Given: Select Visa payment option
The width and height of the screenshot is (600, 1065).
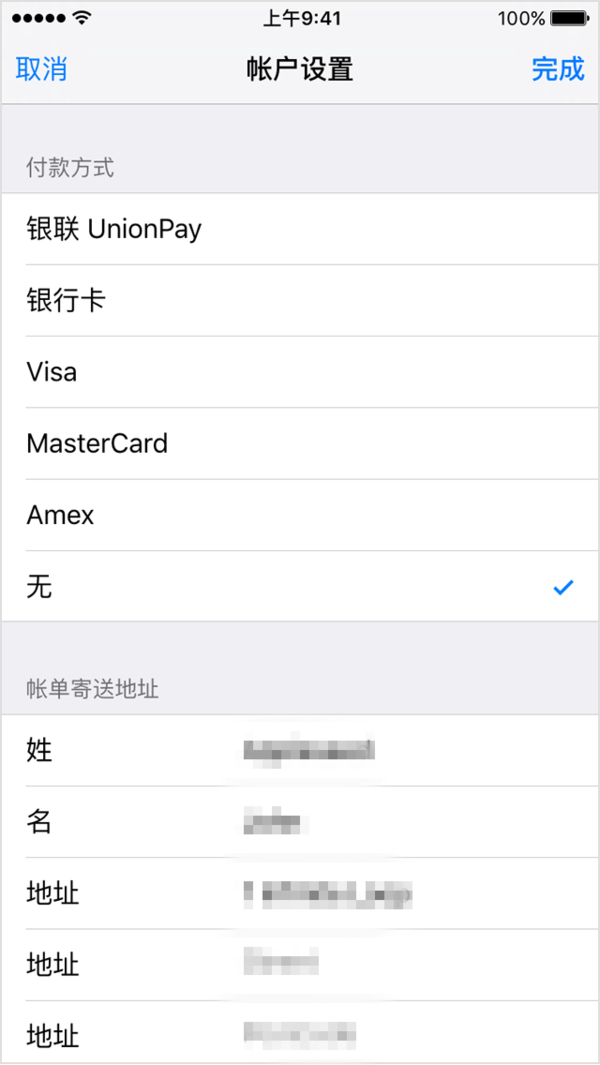Looking at the screenshot, I should 300,372.
